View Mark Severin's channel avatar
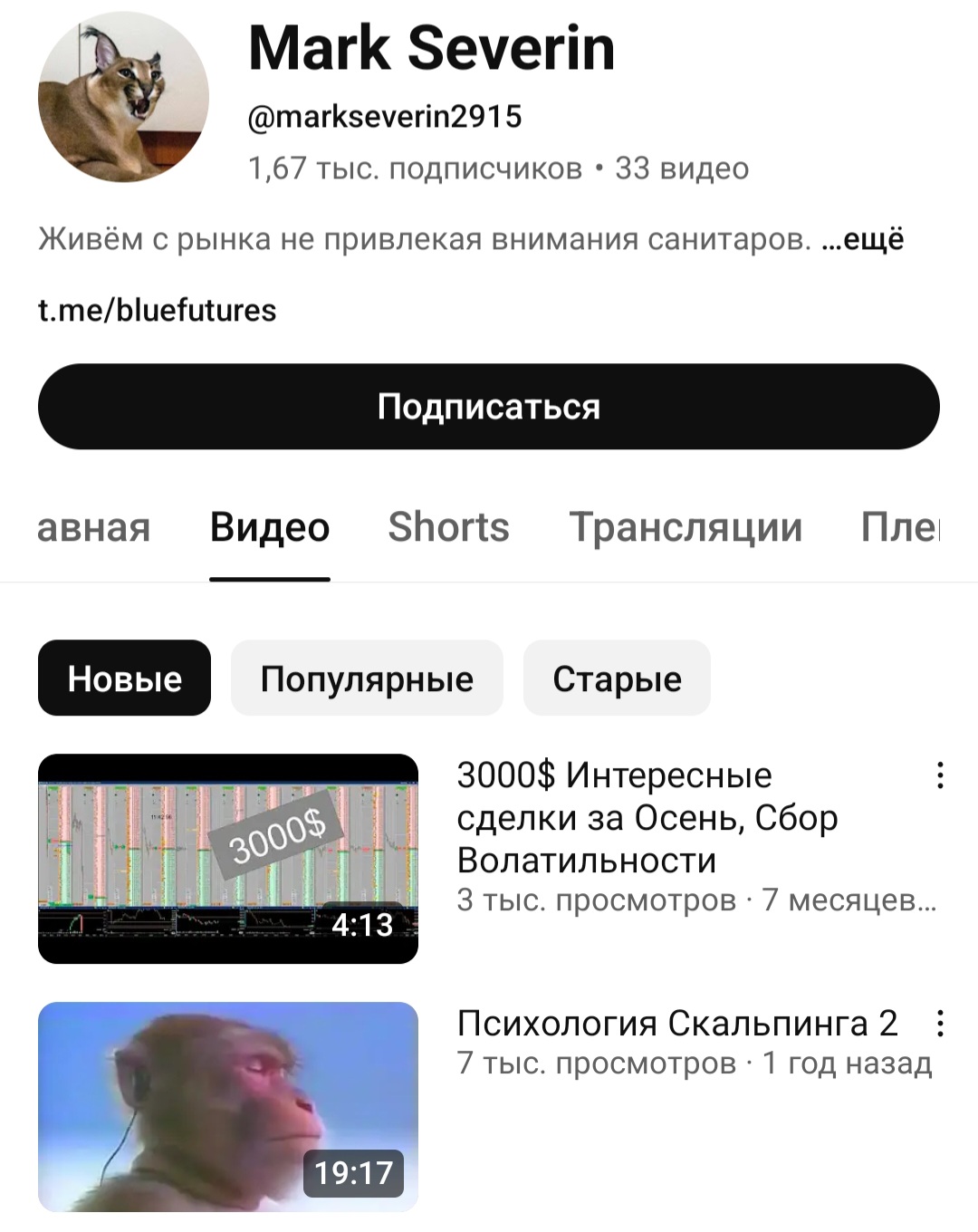 123,97
